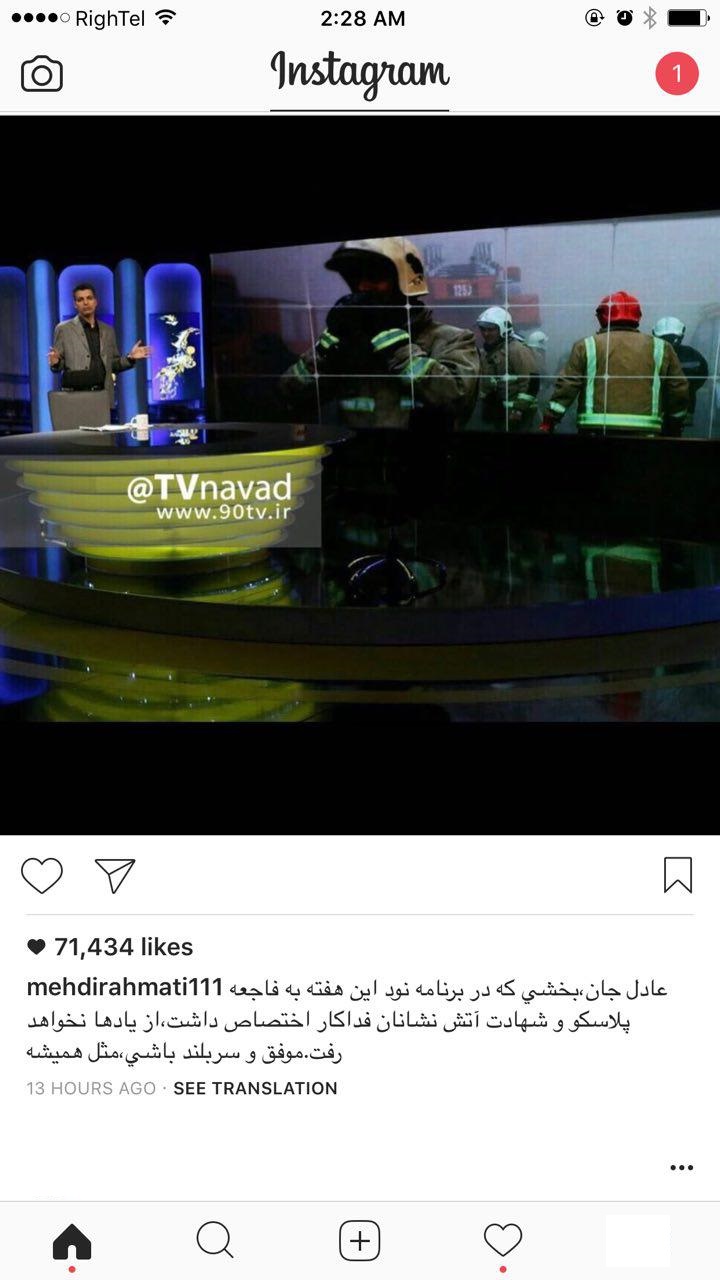
Task: Open the direct inbox with 1 notification
Action: 676,74
